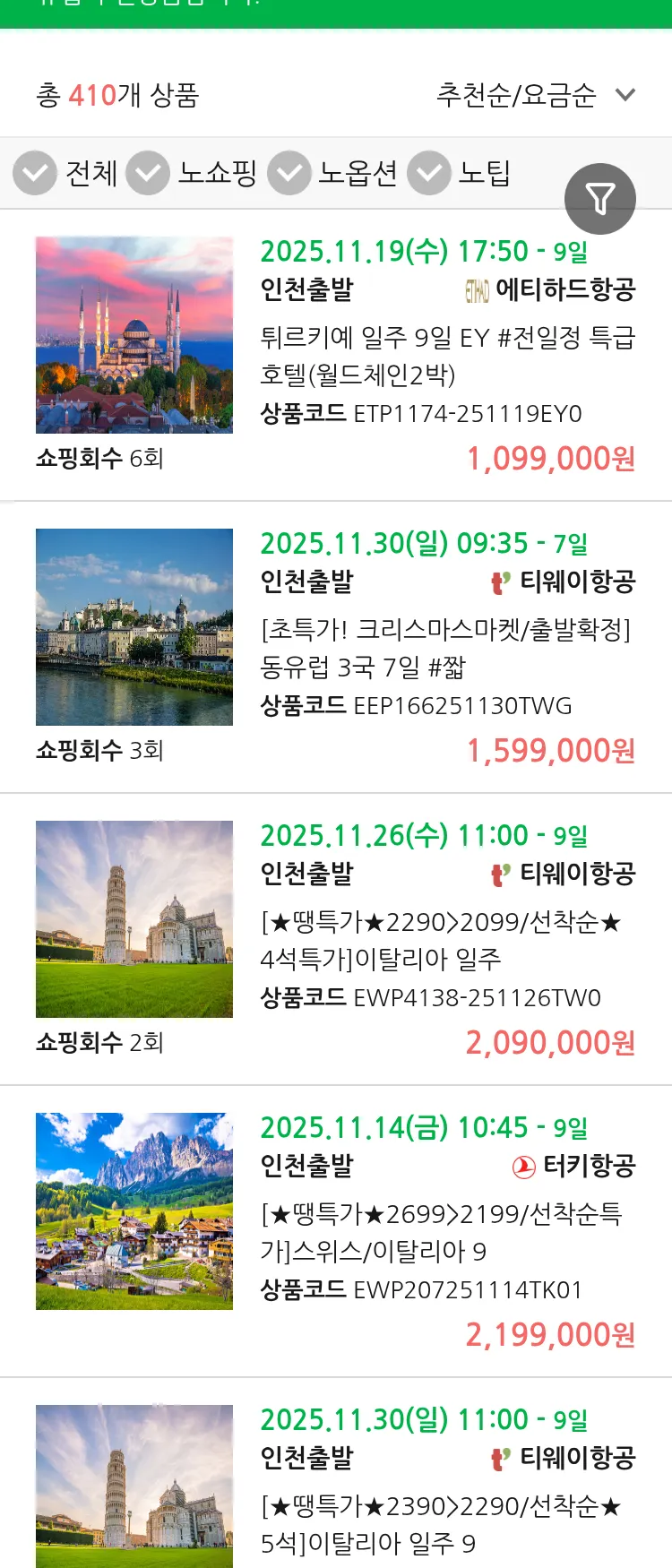Image resolution: width=672 pixels, height=1568 pixels.
Task: Click the Pisa tower thumbnail image
Action: point(134,918)
